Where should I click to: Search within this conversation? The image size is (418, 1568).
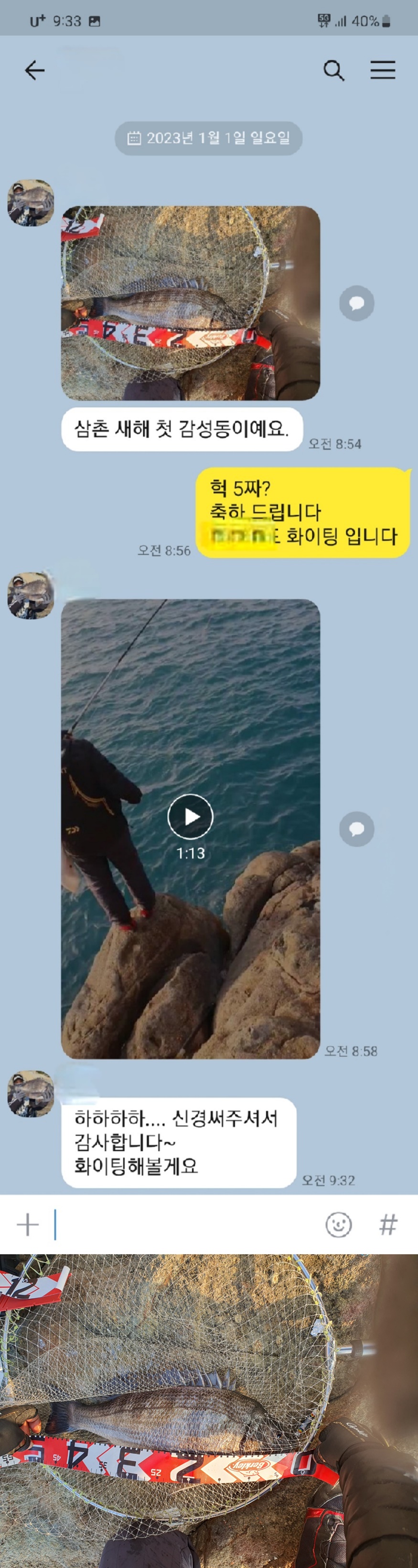pos(333,71)
